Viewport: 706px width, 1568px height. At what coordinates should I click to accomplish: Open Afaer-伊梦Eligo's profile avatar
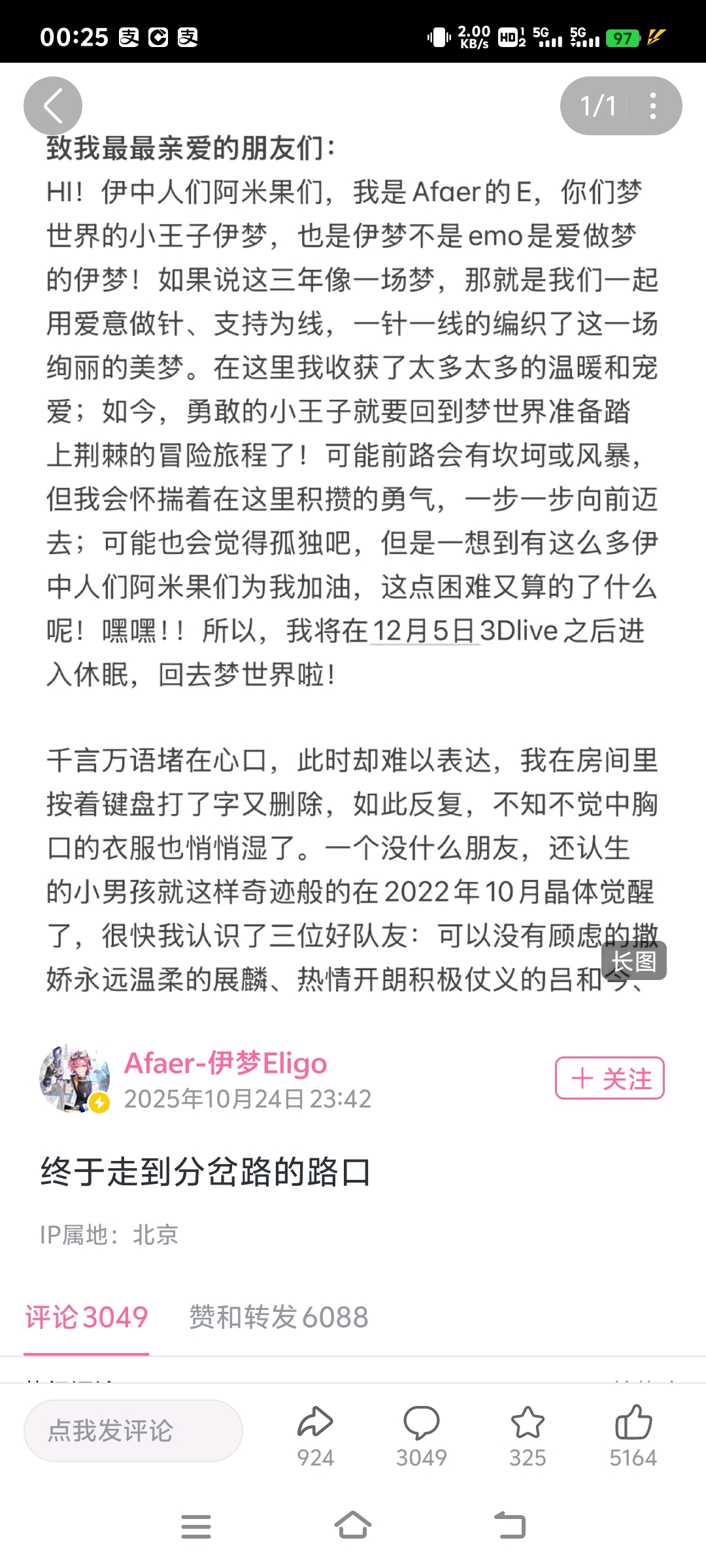[75, 1079]
